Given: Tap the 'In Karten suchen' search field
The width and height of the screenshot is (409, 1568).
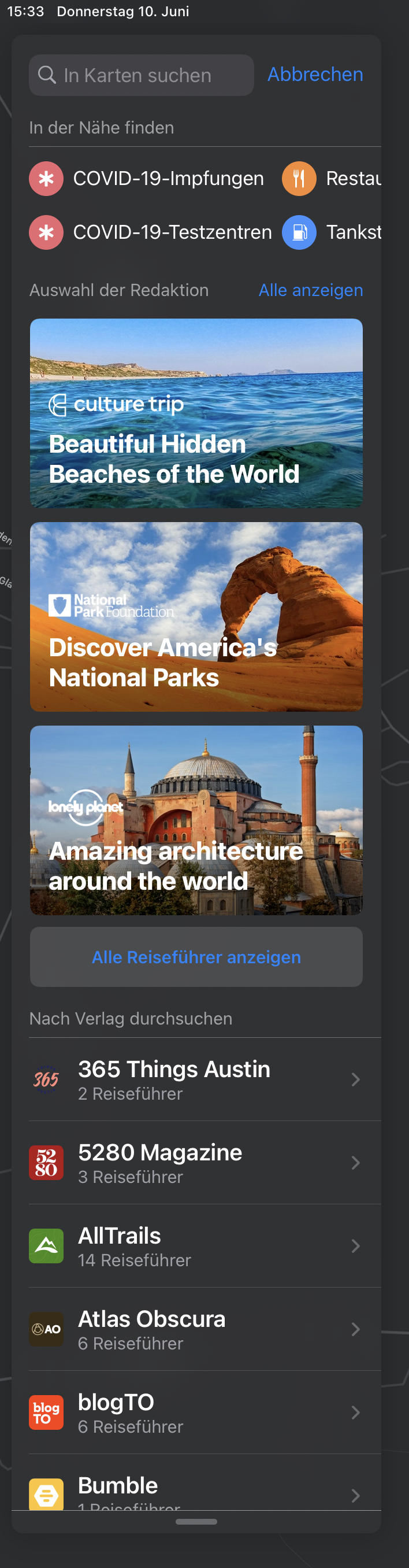Looking at the screenshot, I should [141, 76].
